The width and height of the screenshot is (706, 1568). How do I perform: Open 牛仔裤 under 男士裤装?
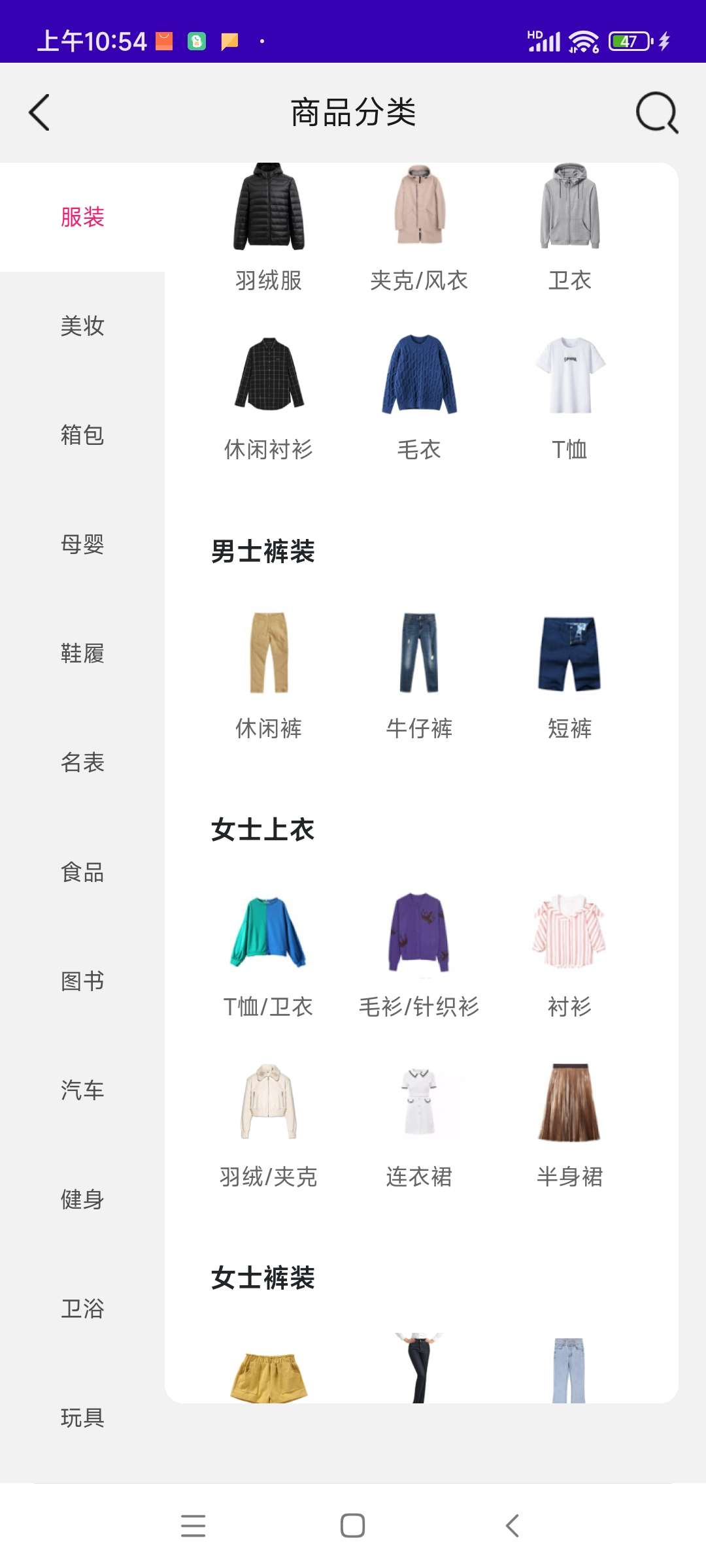[419, 673]
